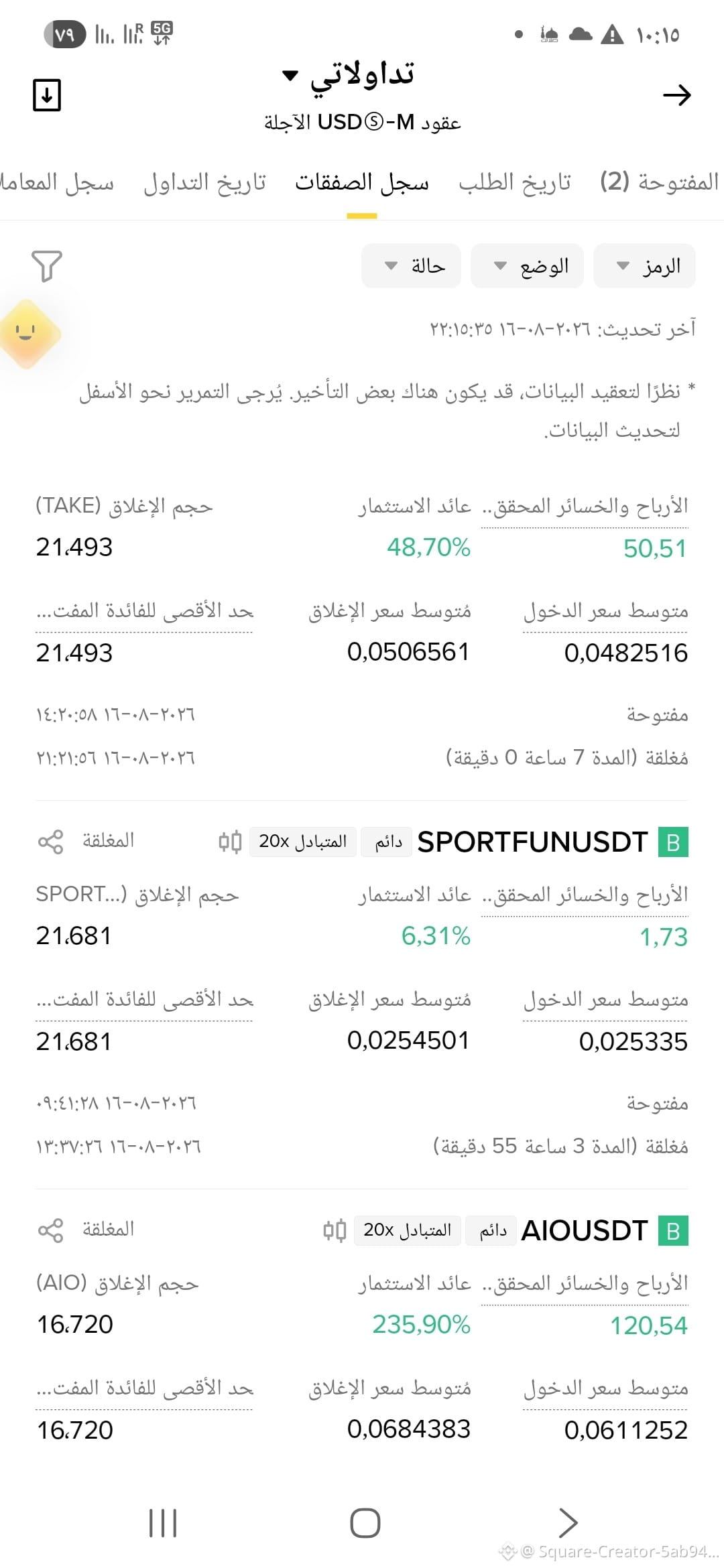Switch to the تاريخ الطلب tab

[514, 182]
